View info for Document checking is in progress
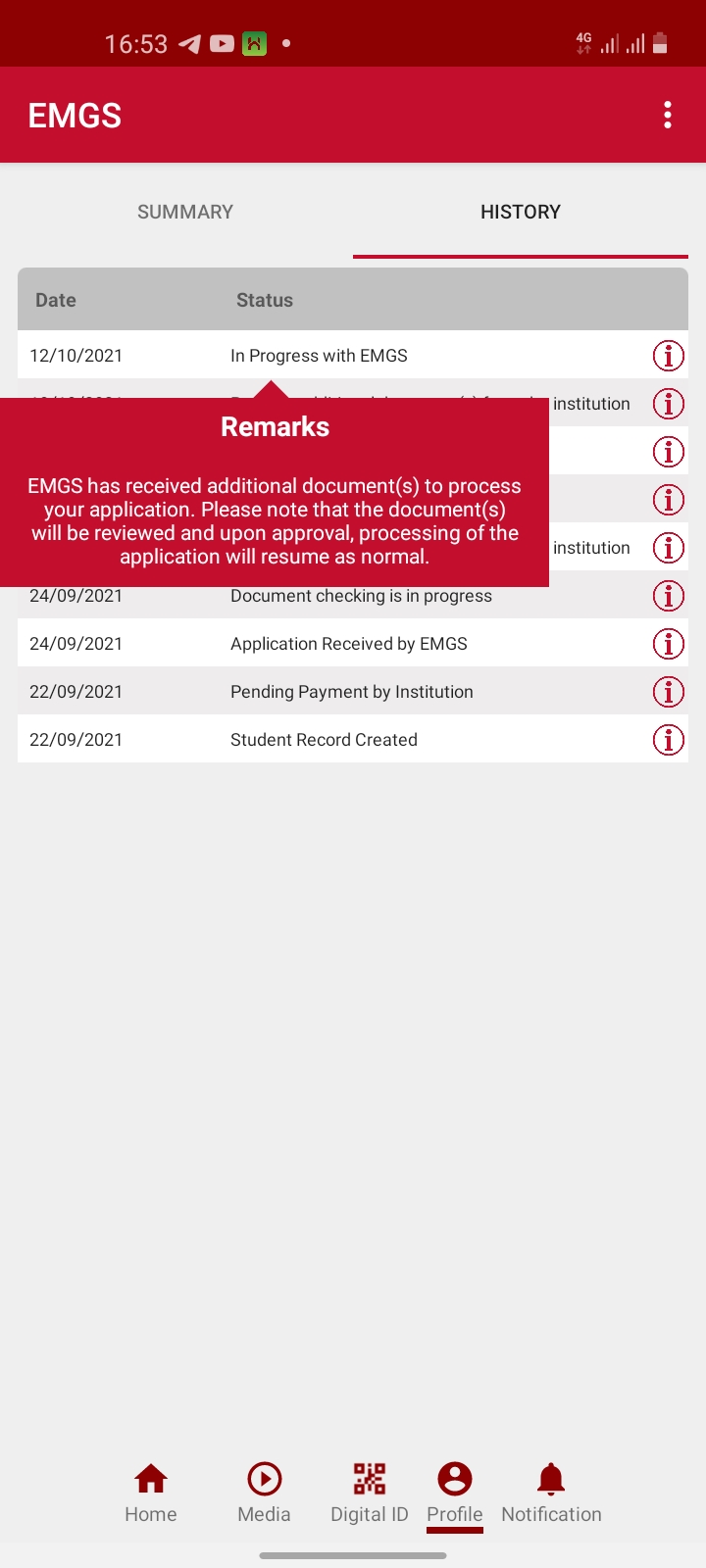Viewport: 706px width, 1568px height. [x=669, y=596]
